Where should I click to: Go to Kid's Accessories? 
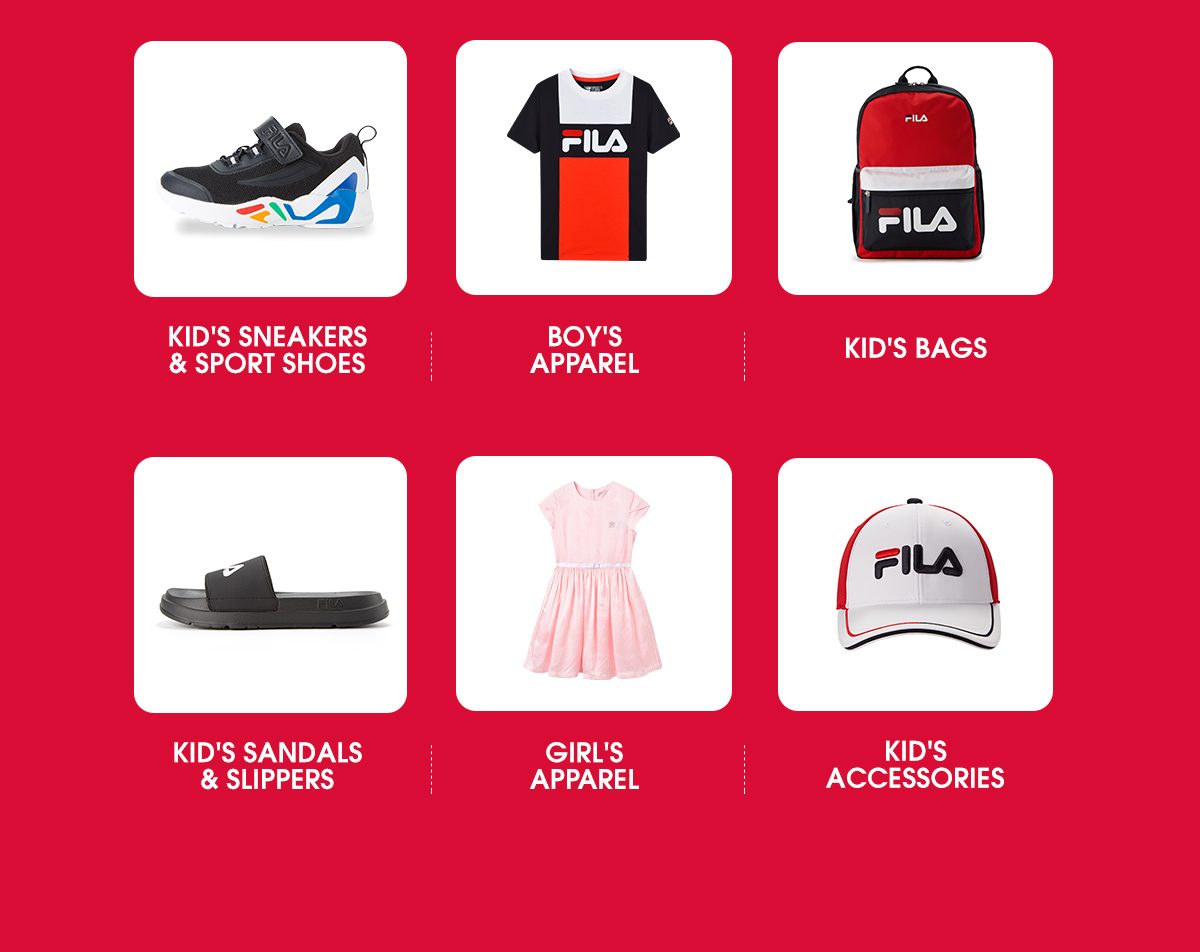(x=915, y=585)
